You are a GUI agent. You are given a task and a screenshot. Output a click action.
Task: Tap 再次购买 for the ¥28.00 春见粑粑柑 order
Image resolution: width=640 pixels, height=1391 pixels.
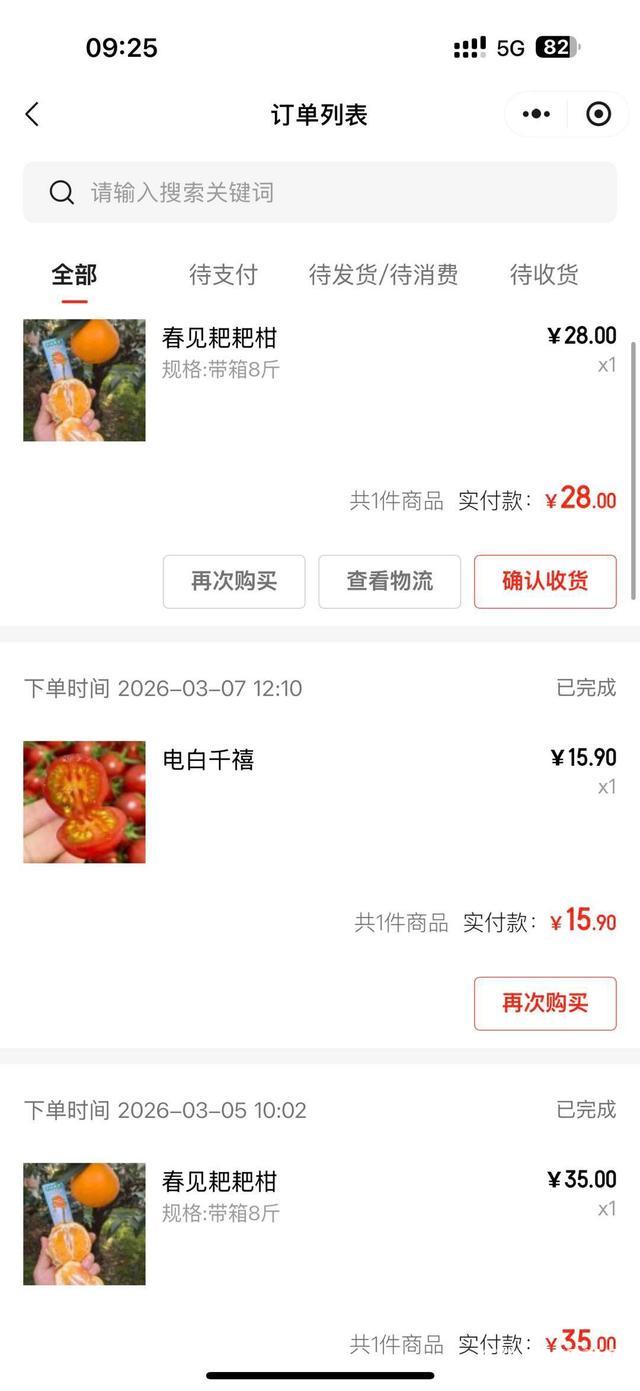[234, 581]
